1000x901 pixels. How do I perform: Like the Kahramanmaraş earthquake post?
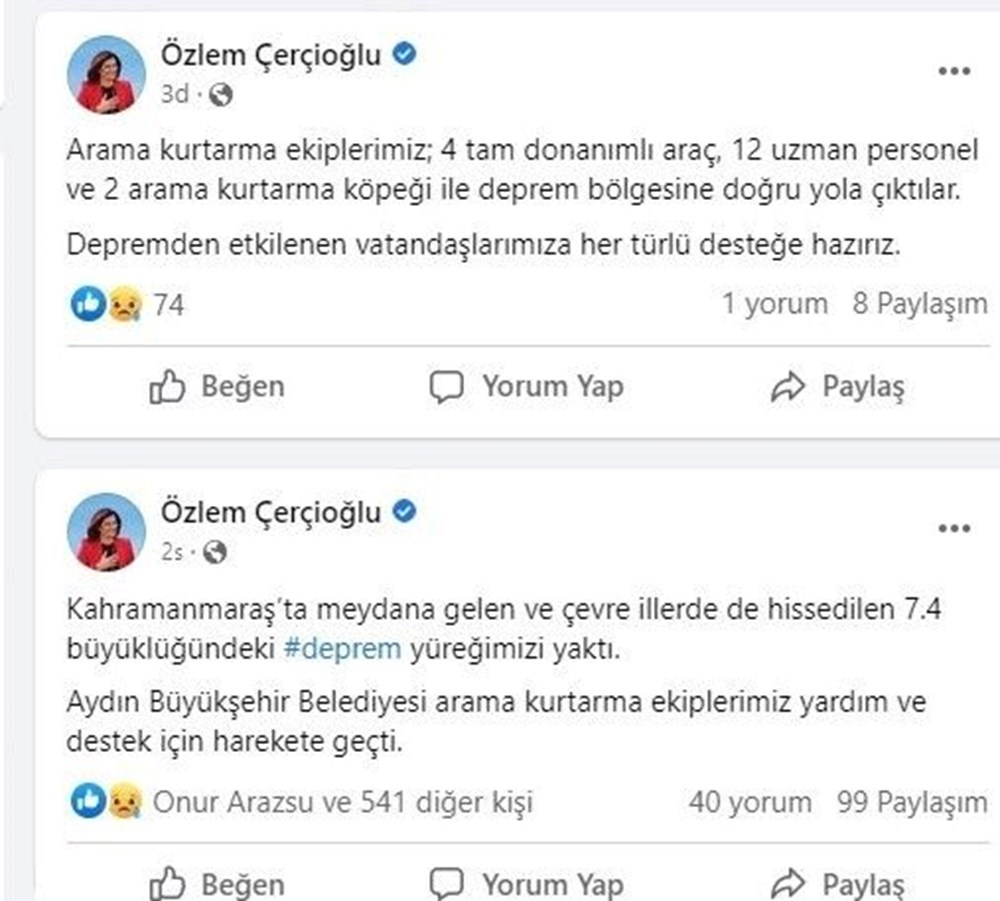click(x=217, y=884)
